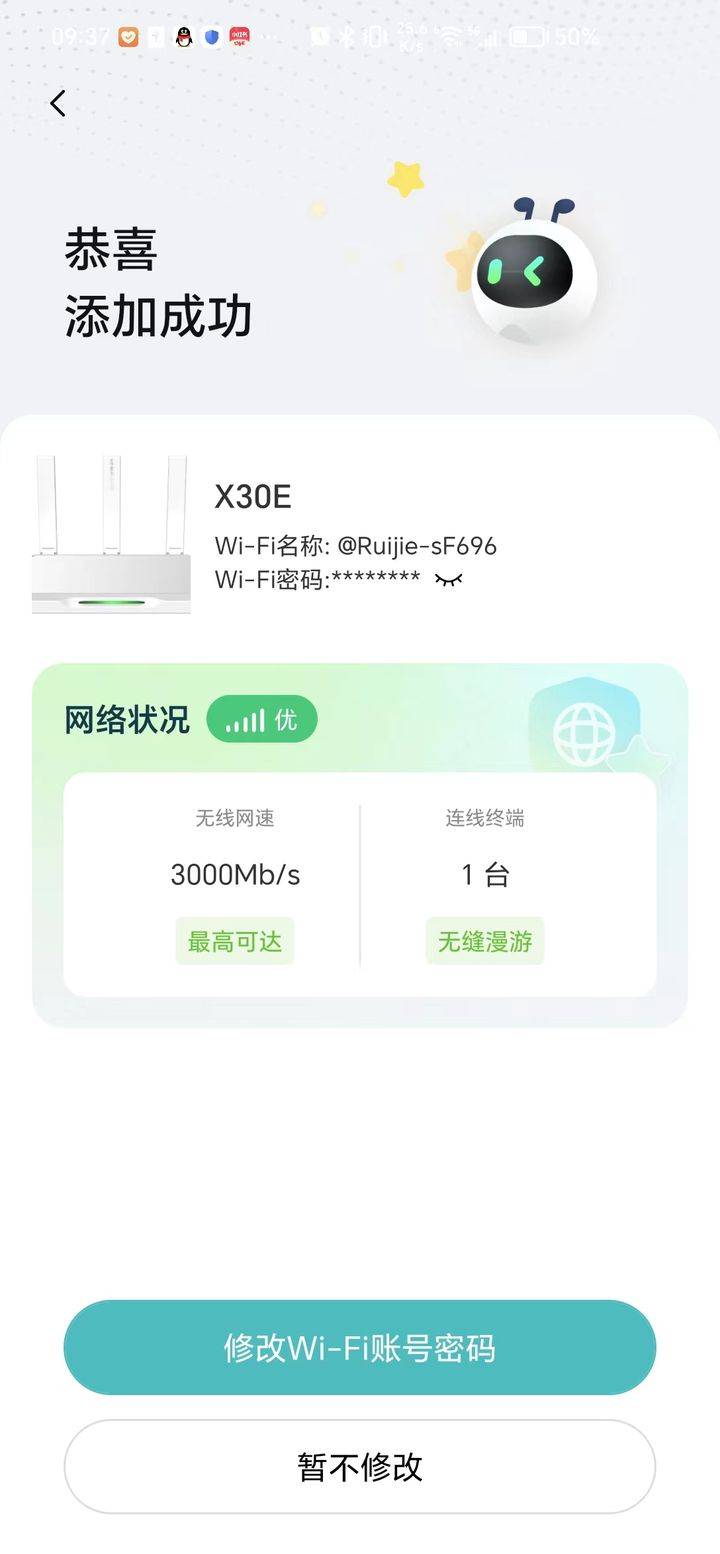
Task: Choose 暂不修改 to skip changes
Action: pyautogui.click(x=360, y=1467)
